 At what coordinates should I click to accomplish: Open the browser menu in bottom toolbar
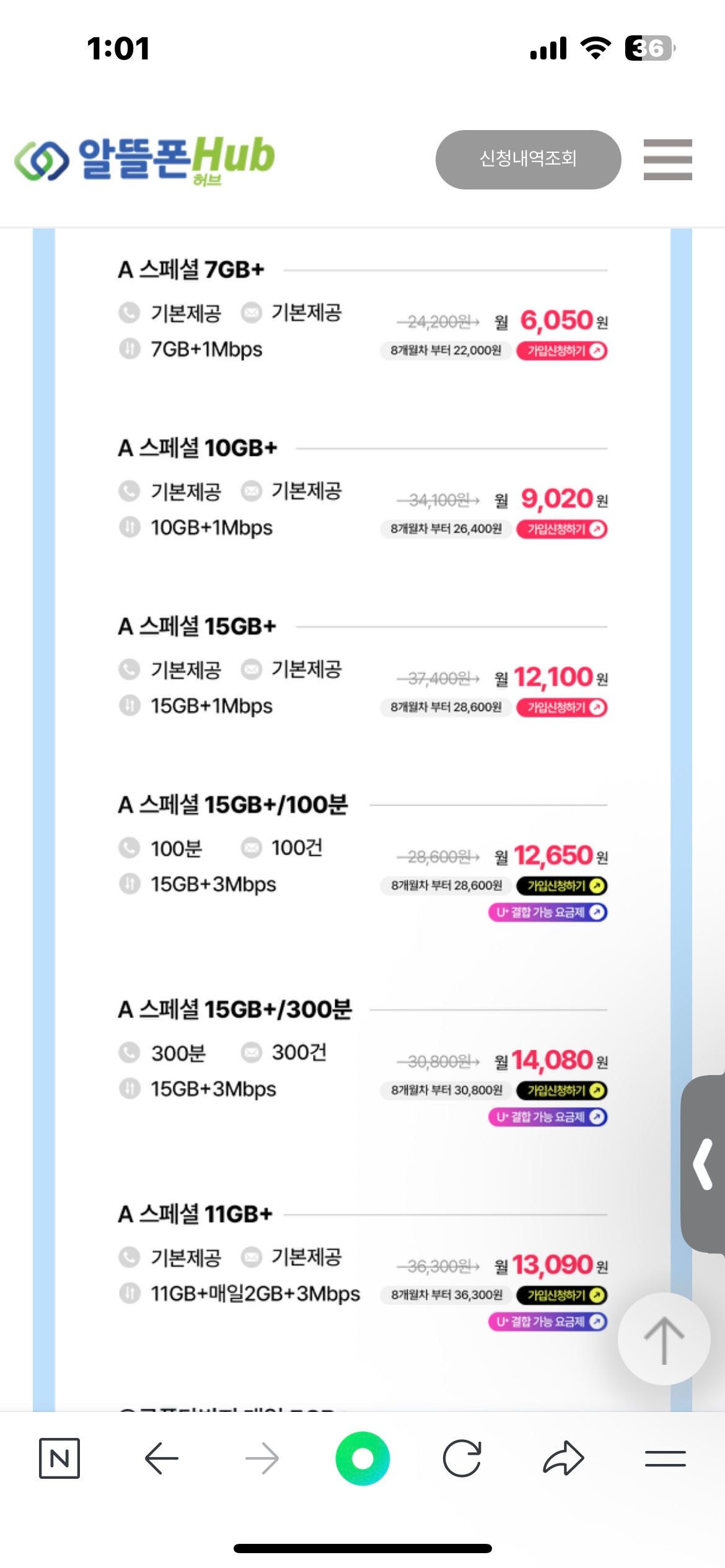pos(665,1458)
